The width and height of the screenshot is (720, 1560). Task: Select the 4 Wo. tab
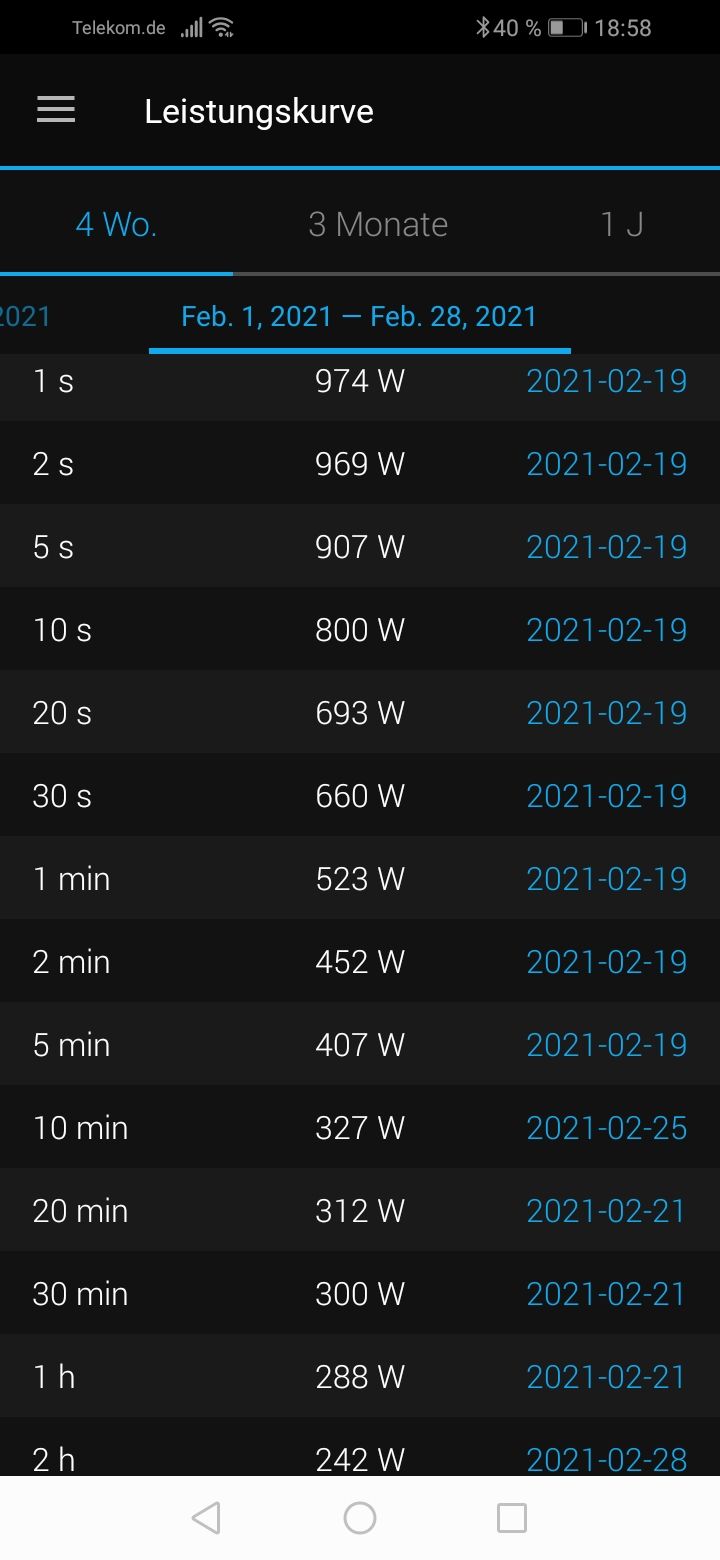116,224
